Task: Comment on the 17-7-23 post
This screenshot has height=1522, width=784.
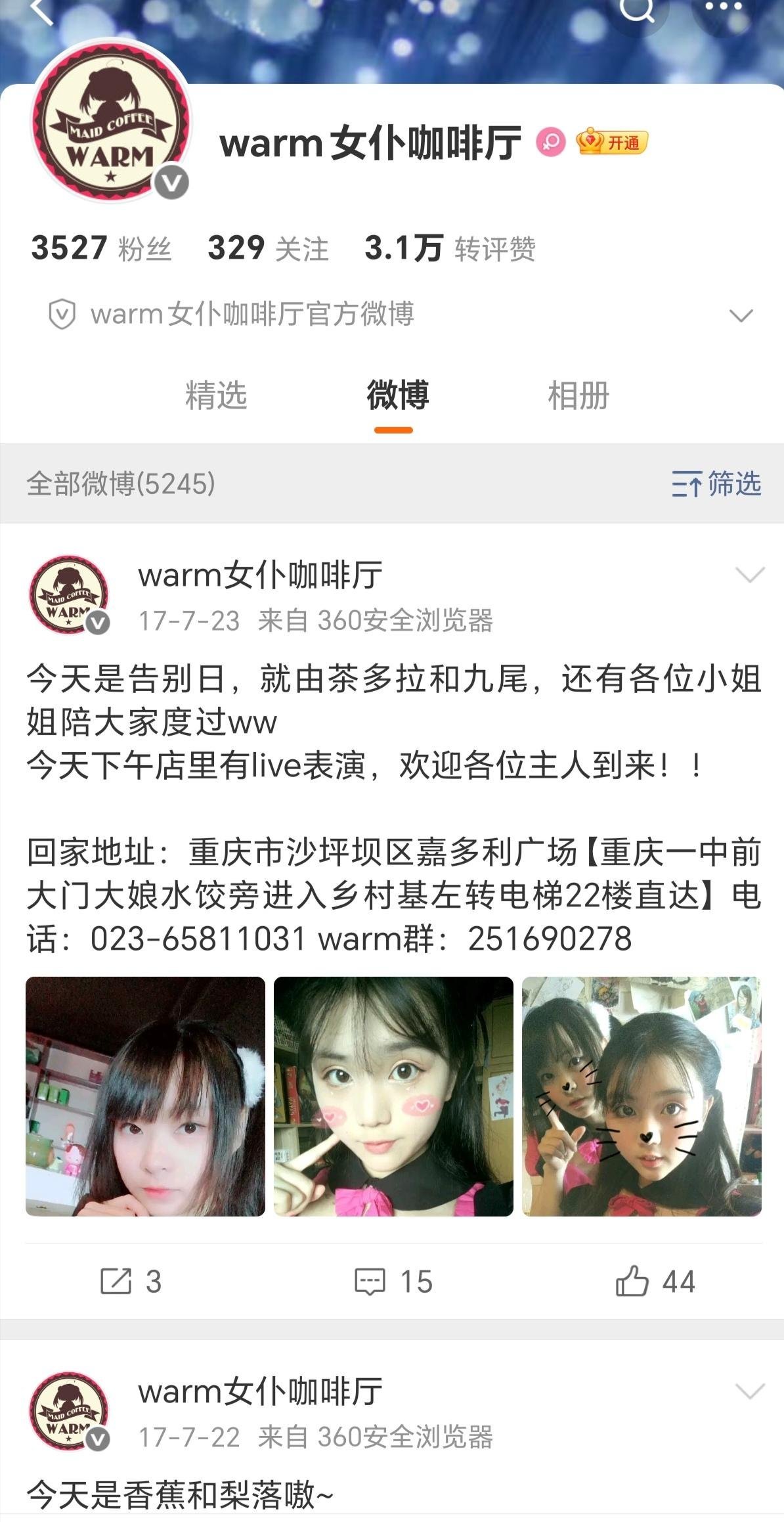Action: point(393,1282)
